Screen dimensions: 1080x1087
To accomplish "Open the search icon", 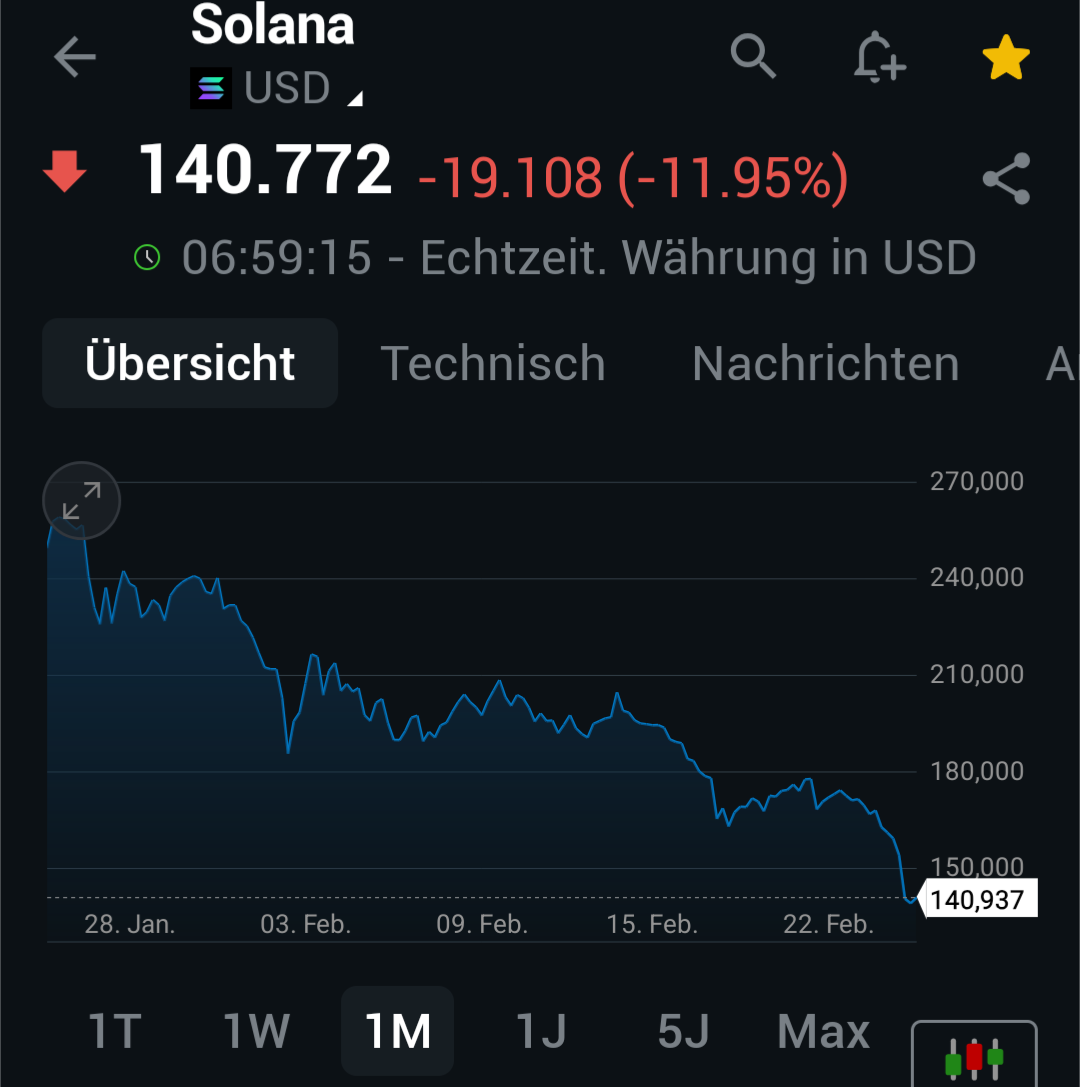I will 753,57.
